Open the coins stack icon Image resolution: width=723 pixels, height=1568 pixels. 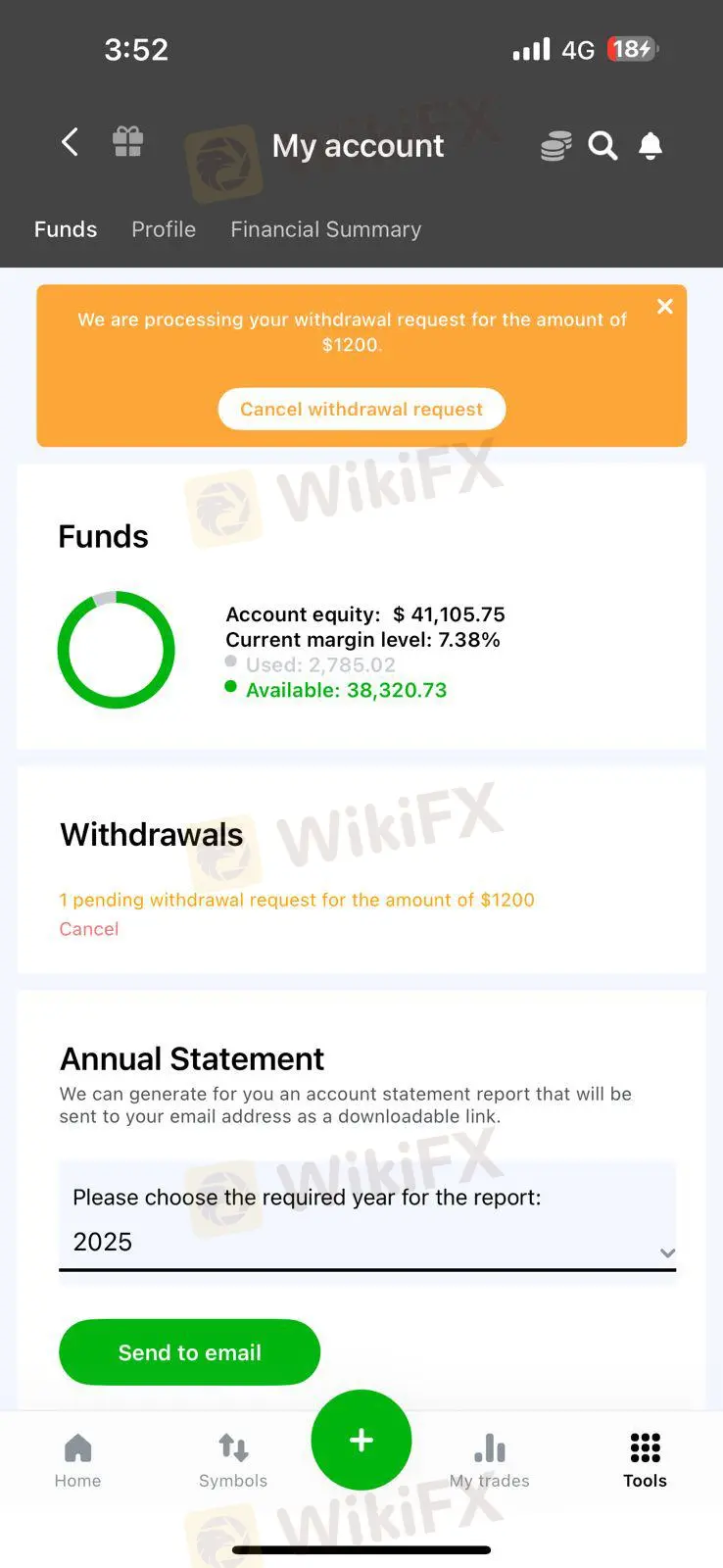(x=555, y=146)
